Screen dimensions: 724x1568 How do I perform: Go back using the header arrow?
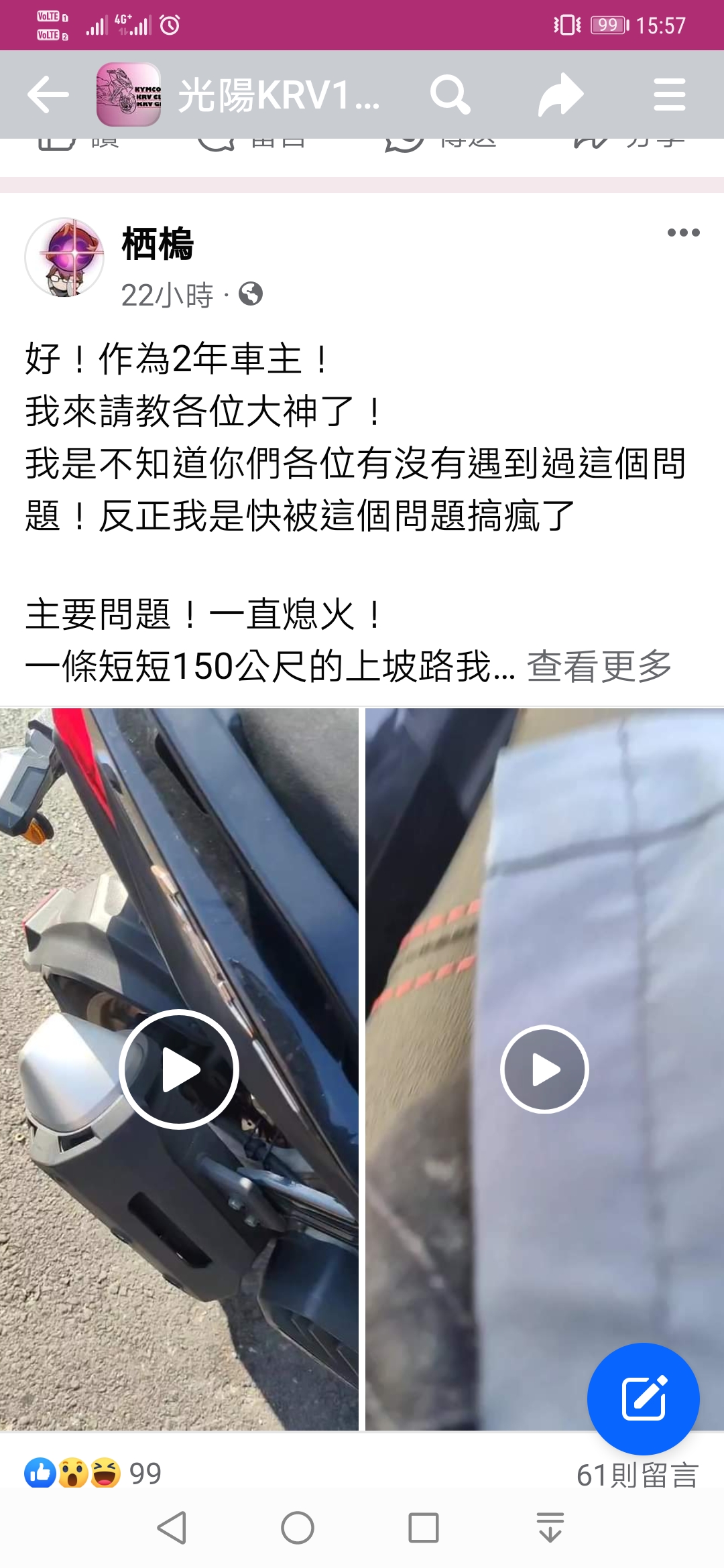(48, 94)
